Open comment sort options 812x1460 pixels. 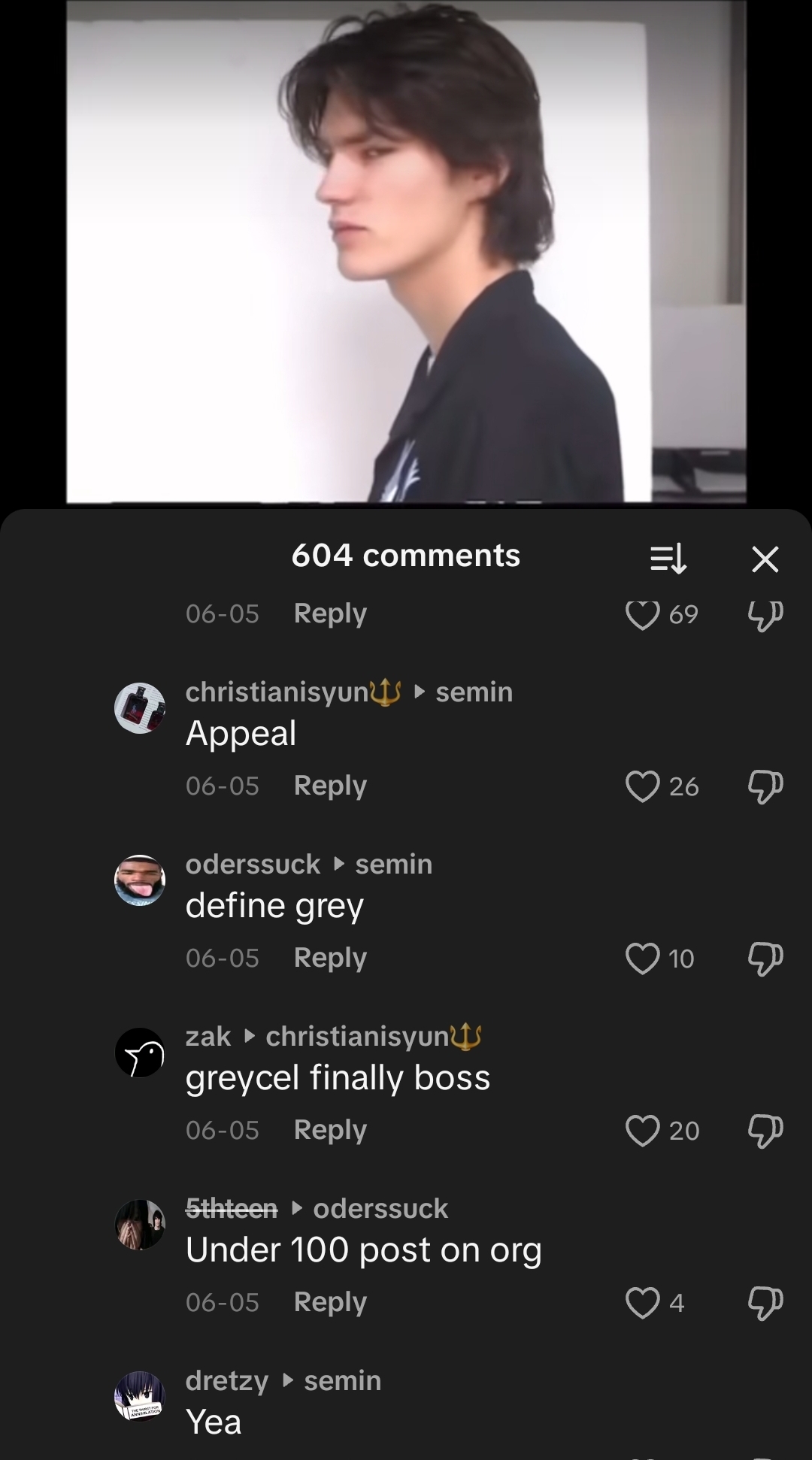coord(668,559)
